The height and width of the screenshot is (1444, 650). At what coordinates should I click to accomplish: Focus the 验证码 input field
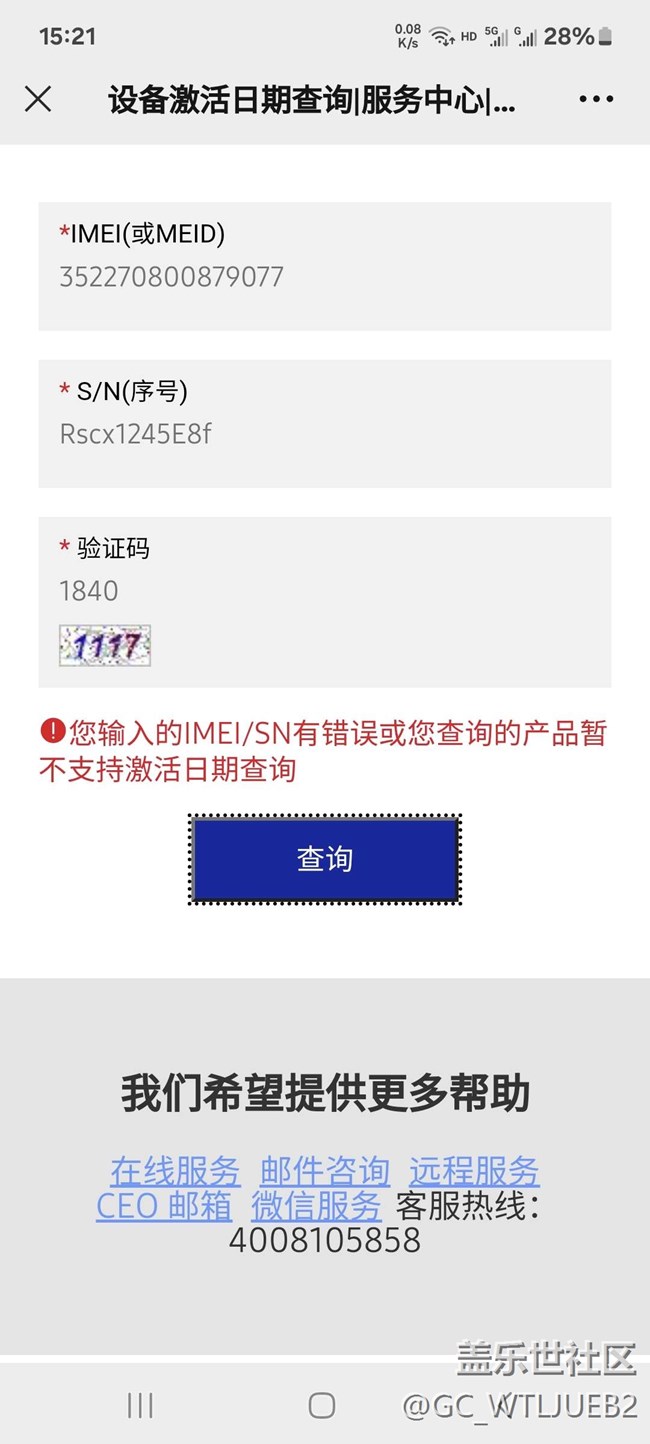click(324, 591)
